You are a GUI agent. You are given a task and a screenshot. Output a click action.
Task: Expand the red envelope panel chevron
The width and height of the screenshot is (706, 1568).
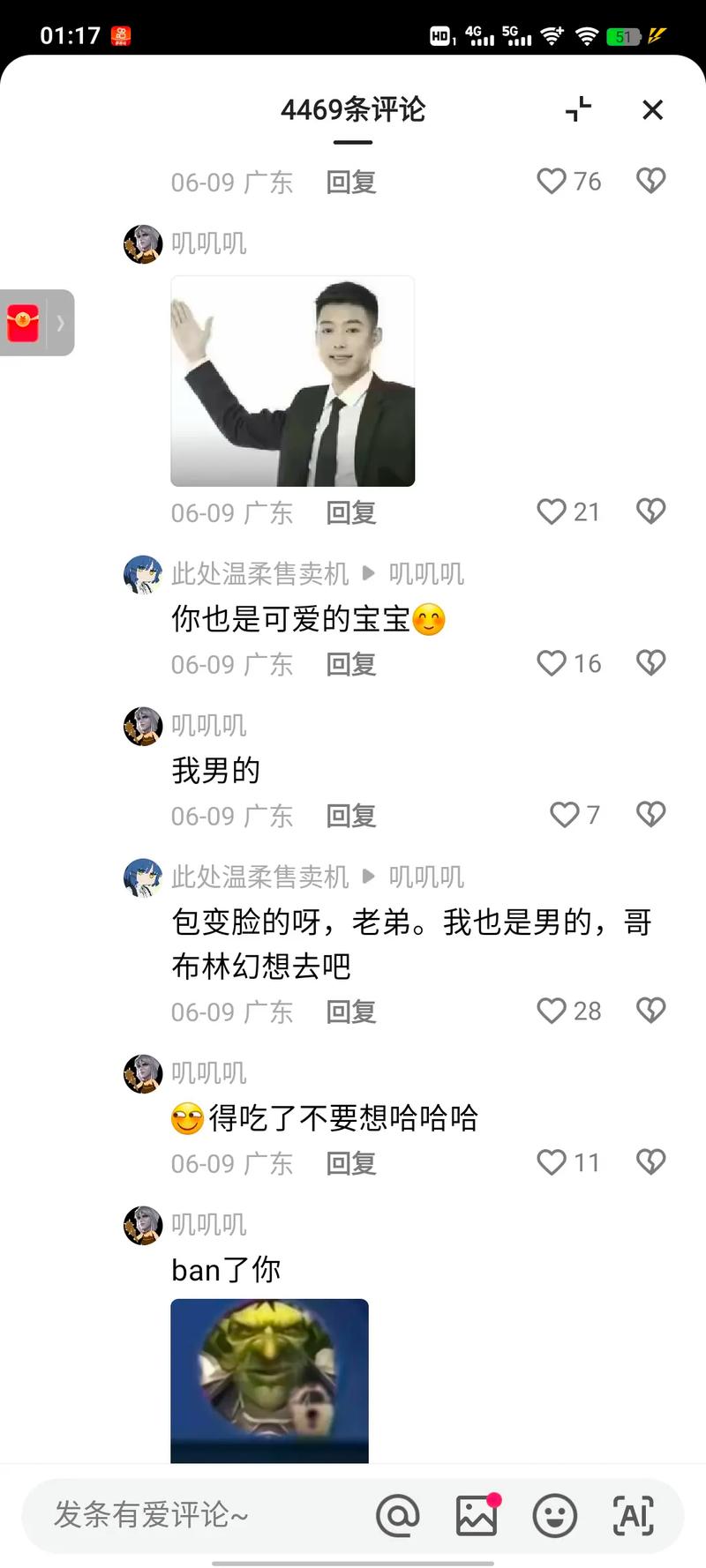(x=60, y=323)
